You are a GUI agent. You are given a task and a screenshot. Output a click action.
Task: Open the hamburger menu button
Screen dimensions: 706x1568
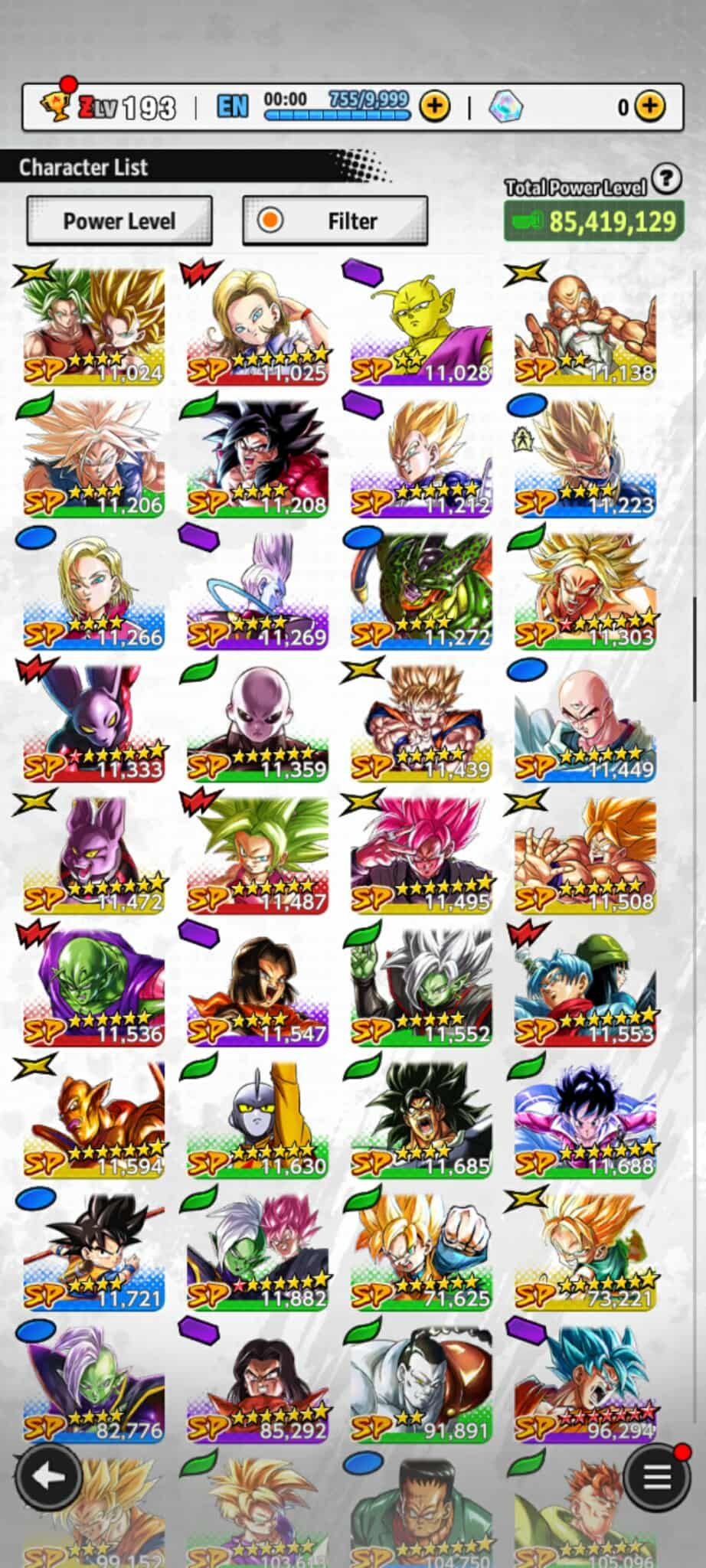point(656,1476)
